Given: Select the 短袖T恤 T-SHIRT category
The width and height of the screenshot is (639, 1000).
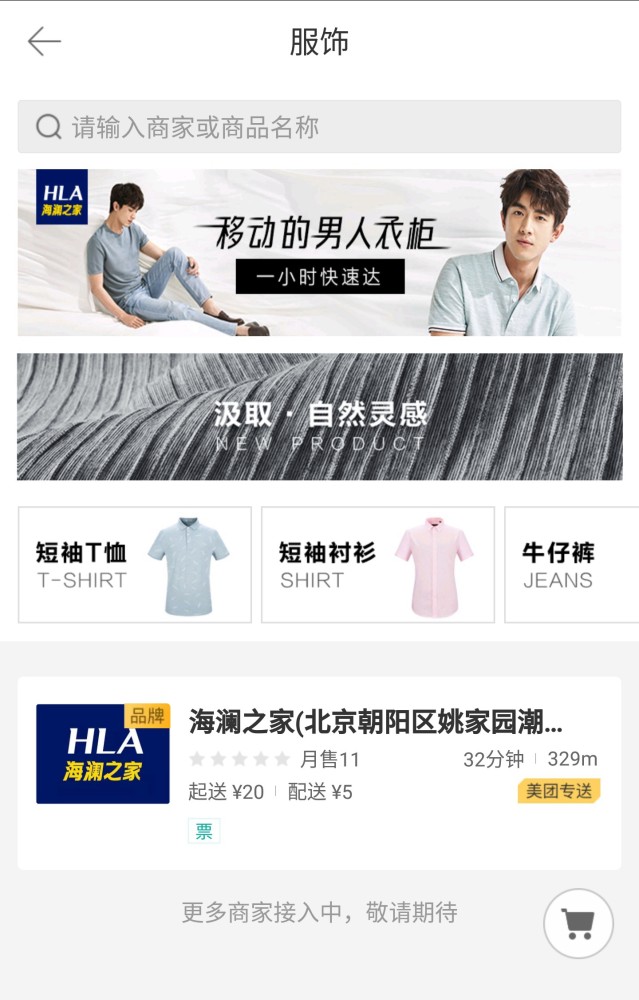Looking at the screenshot, I should coord(135,565).
